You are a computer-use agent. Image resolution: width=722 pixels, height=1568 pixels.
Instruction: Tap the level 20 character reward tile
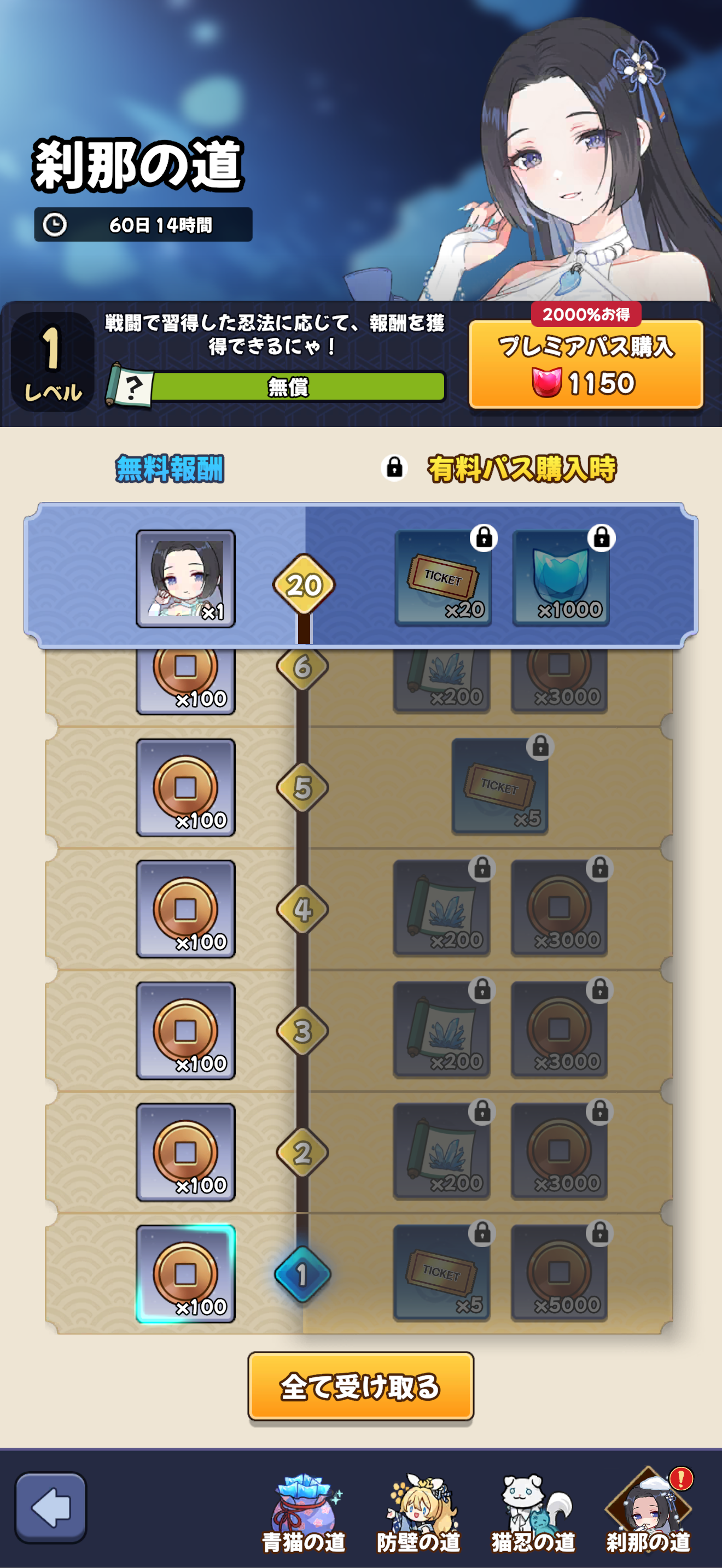point(185,578)
